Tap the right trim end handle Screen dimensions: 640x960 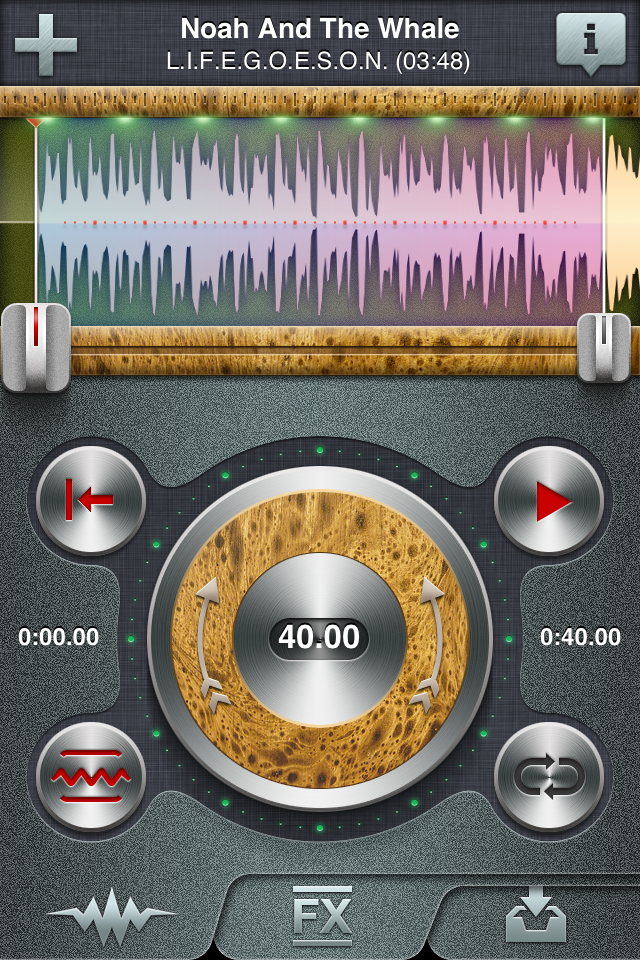tap(604, 347)
